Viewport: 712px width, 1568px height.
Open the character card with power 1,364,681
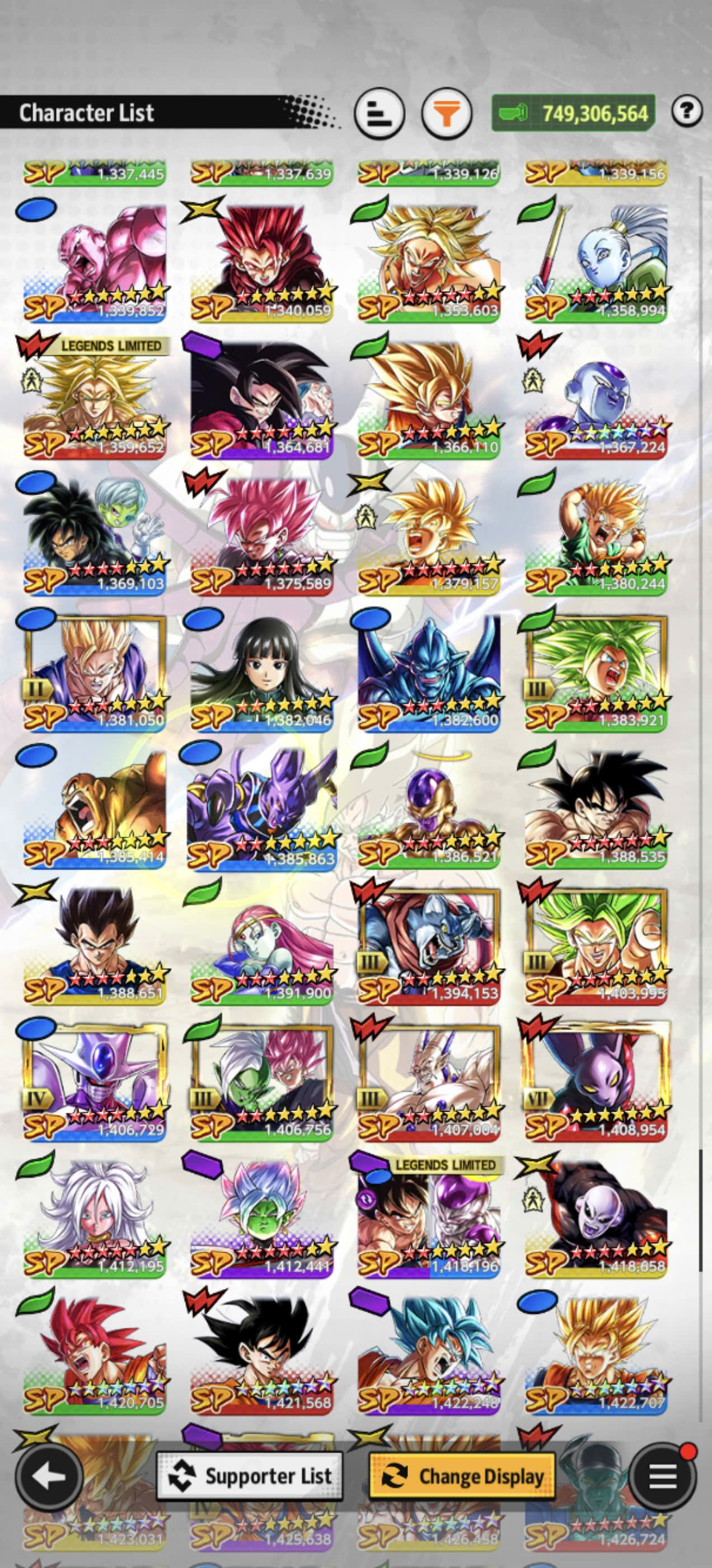(x=261, y=398)
